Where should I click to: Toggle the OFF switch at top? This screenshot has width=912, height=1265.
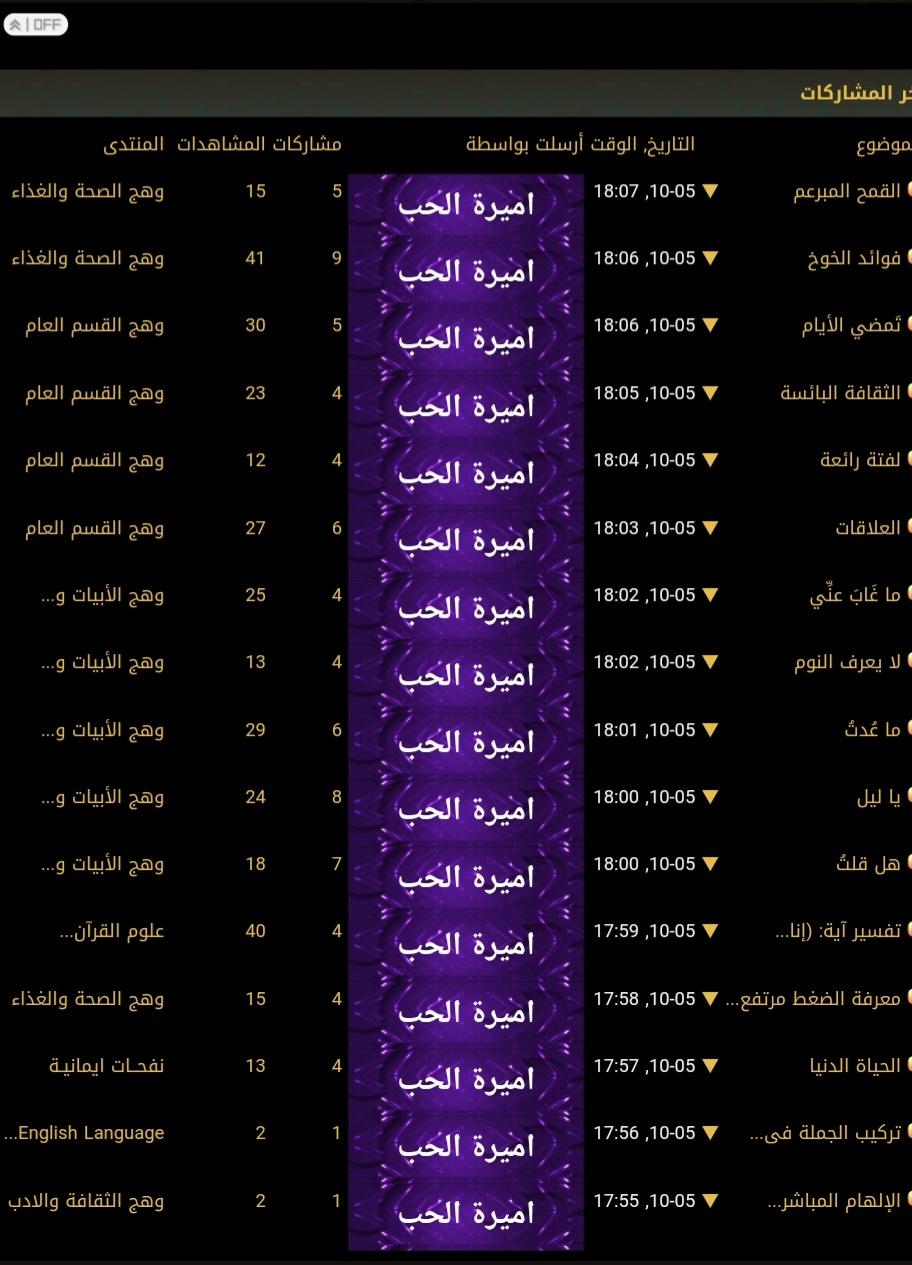36,25
